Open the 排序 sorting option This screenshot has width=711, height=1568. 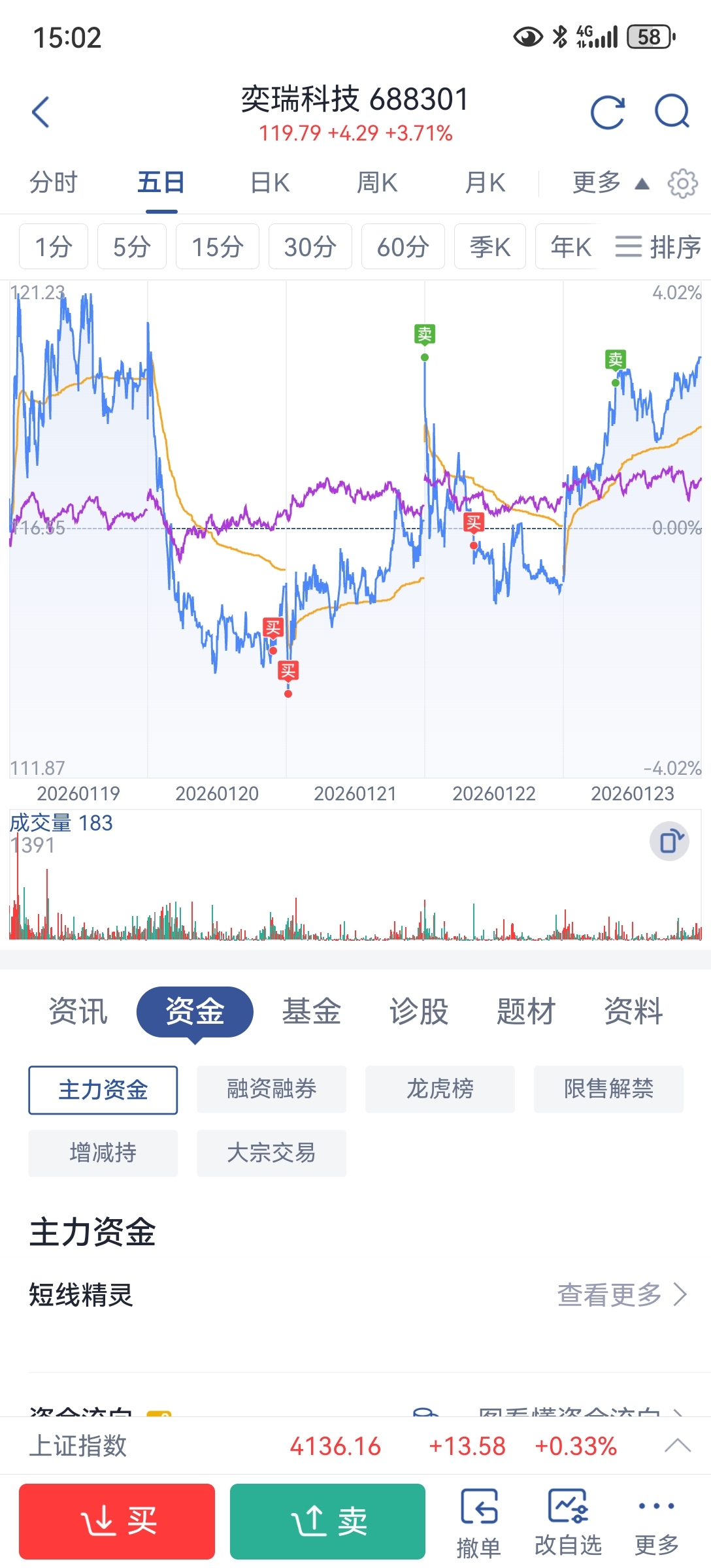pos(657,246)
